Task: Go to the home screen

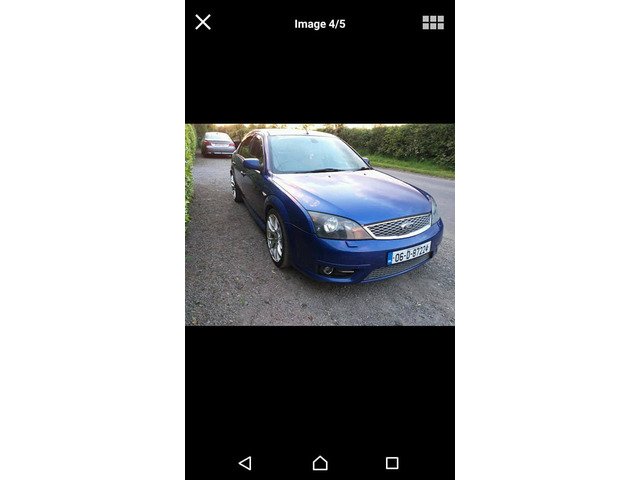Action: [320, 463]
